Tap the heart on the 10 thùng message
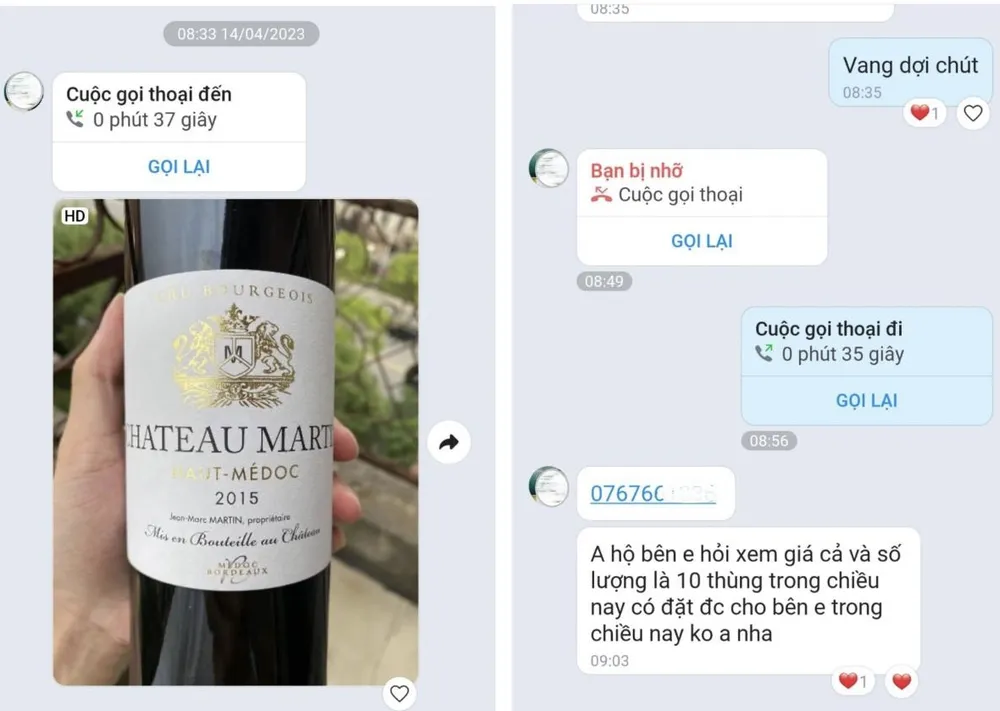Image resolution: width=1000 pixels, height=711 pixels. tap(902, 681)
